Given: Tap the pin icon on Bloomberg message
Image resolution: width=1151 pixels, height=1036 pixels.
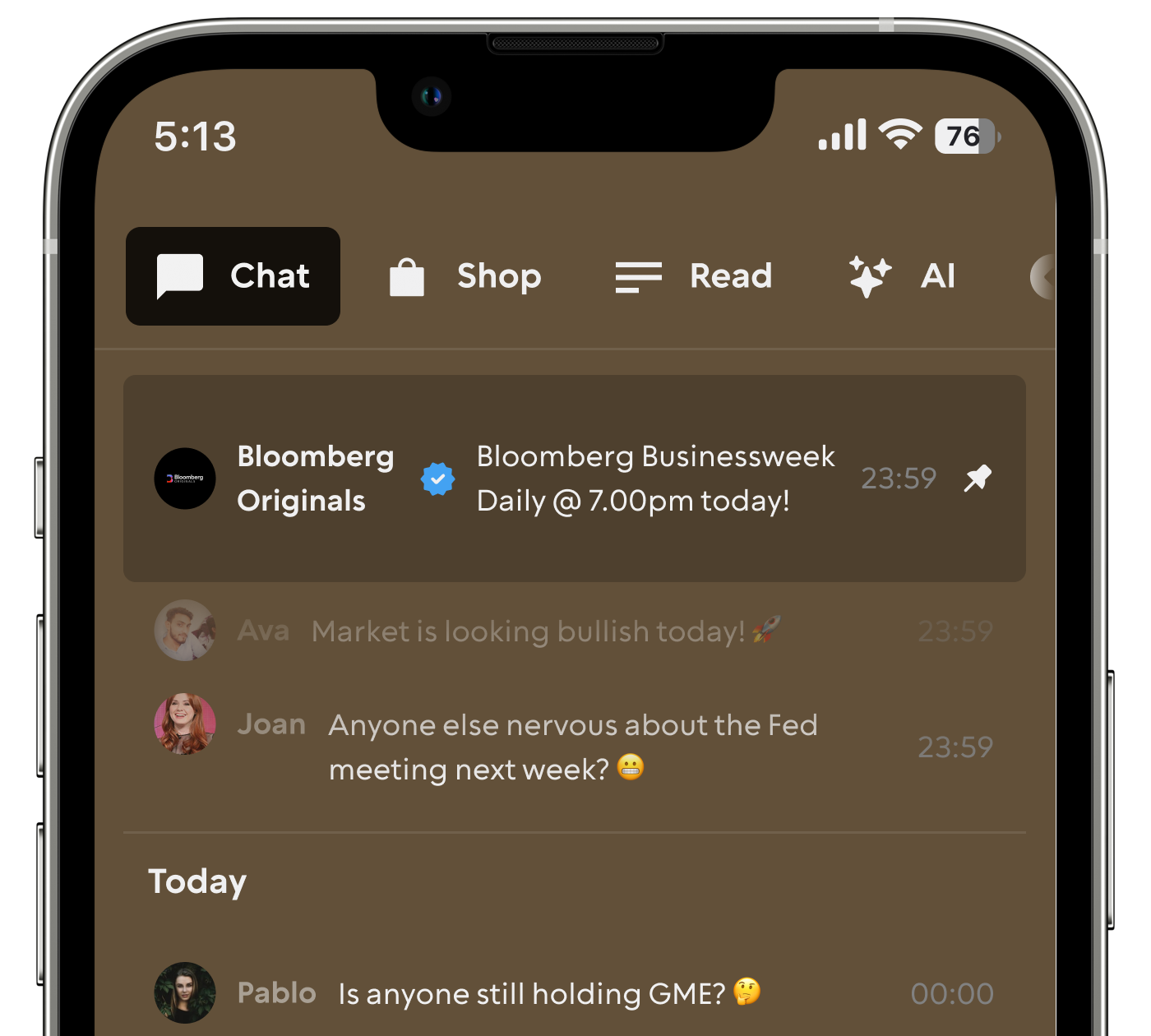Looking at the screenshot, I should [x=978, y=479].
